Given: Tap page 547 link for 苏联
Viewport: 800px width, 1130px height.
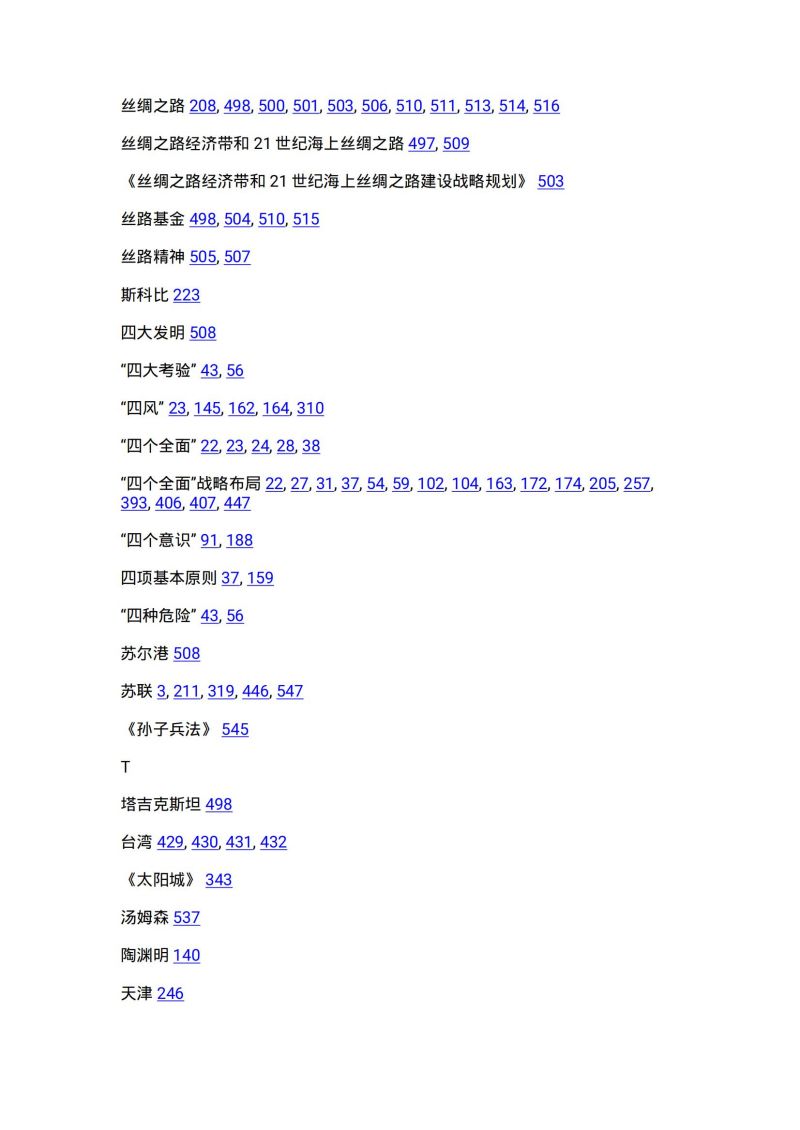Looking at the screenshot, I should point(290,692).
